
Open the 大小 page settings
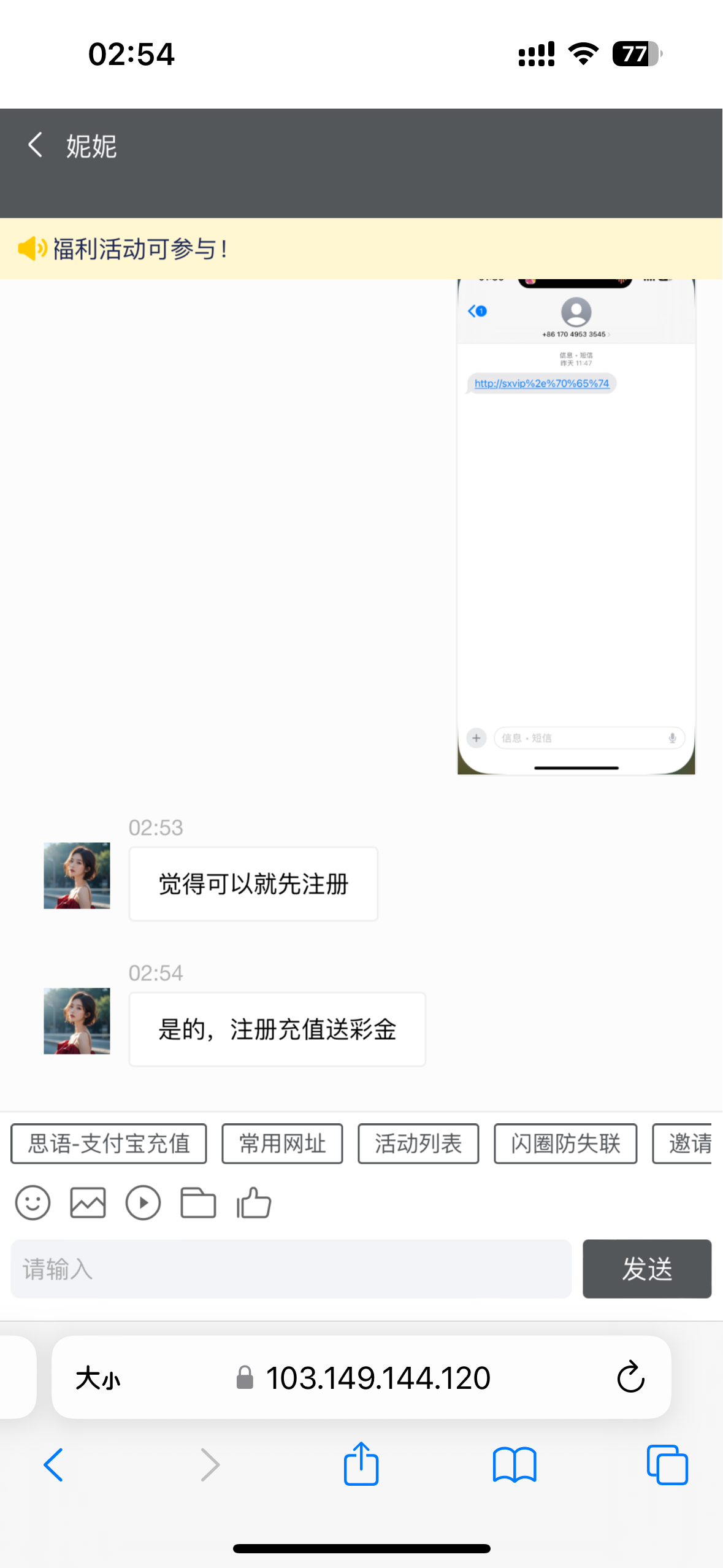click(x=98, y=1378)
